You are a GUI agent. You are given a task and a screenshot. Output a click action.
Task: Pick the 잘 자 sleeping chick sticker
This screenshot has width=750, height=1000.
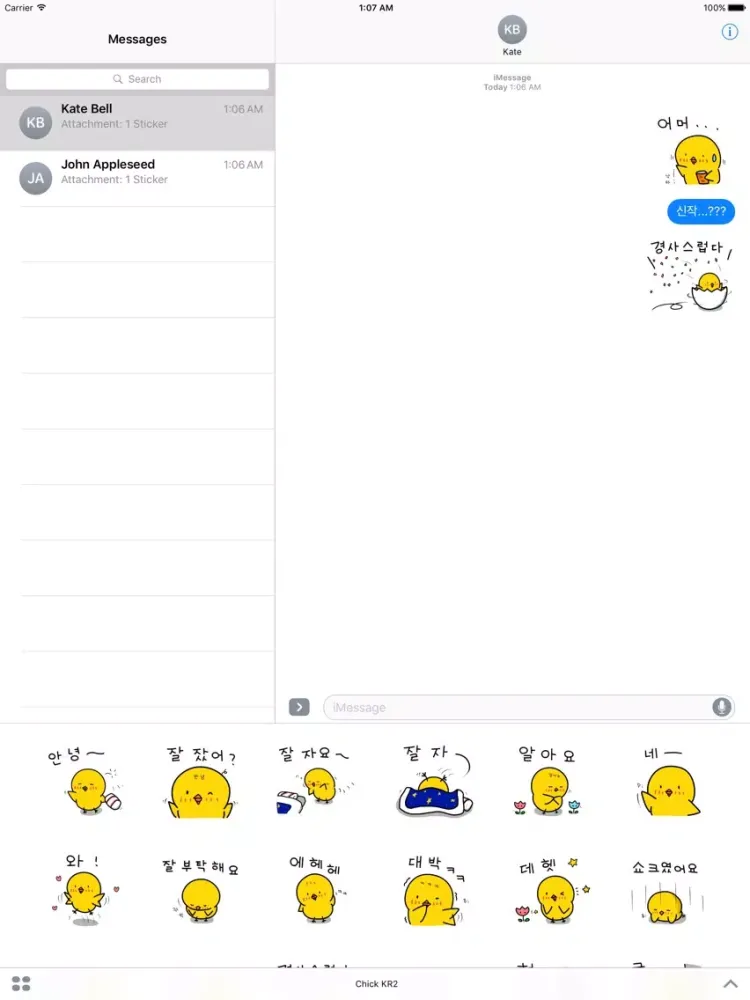coord(431,782)
